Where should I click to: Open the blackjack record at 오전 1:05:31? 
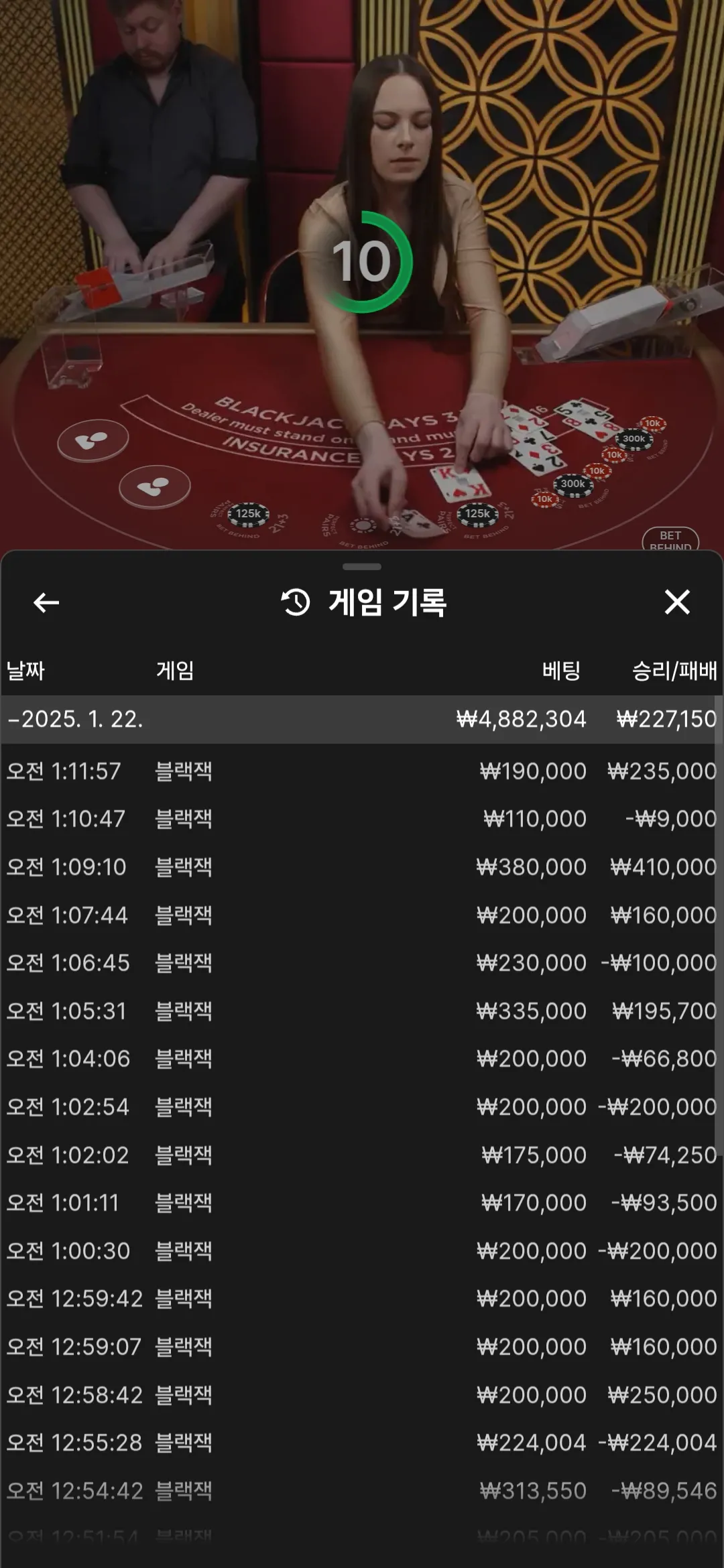point(362,1010)
